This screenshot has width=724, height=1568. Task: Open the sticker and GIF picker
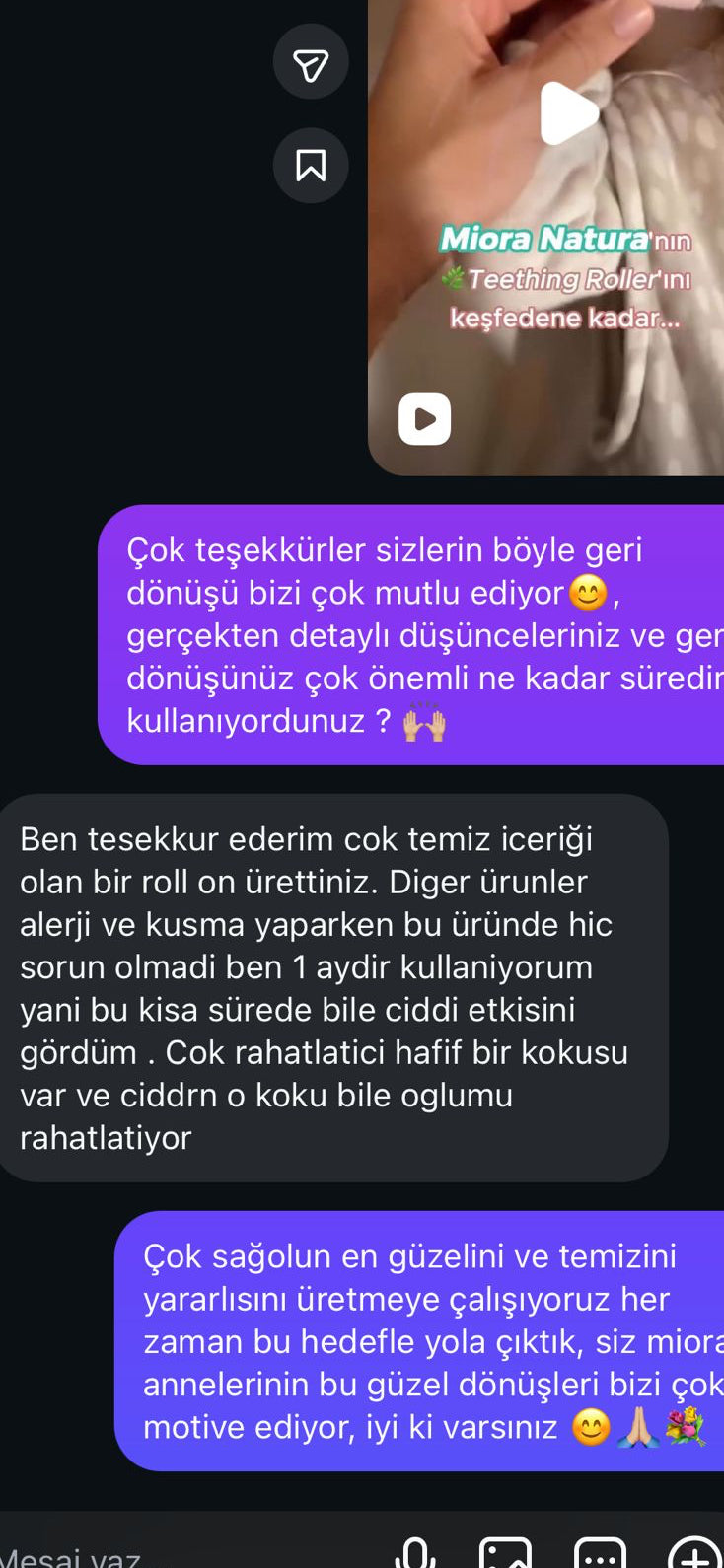(600, 1554)
